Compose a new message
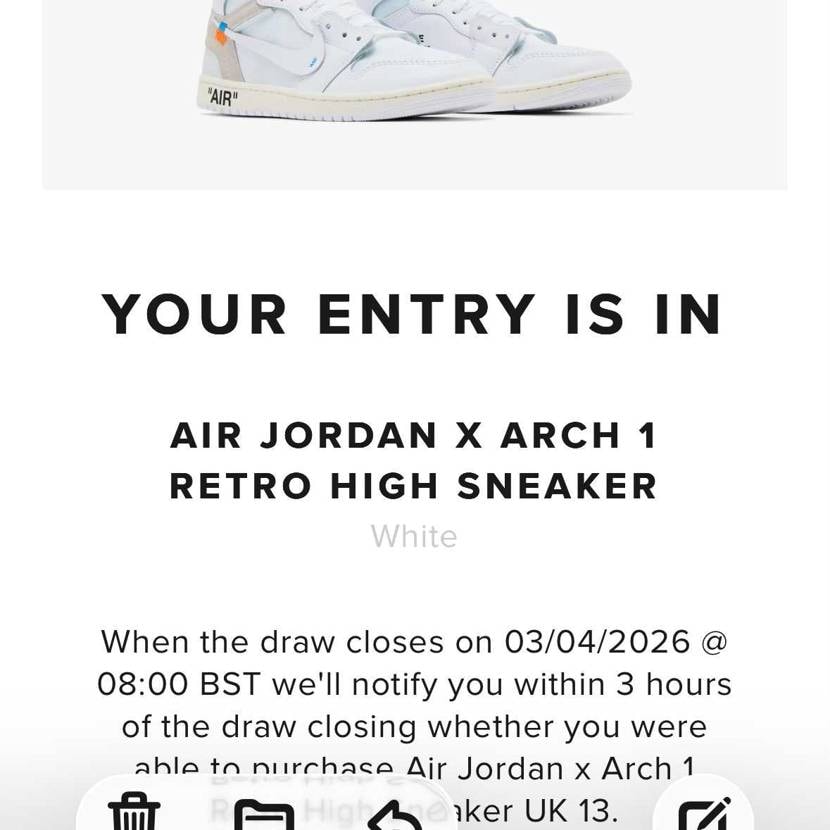Viewport: 830px width, 830px height. [x=703, y=813]
